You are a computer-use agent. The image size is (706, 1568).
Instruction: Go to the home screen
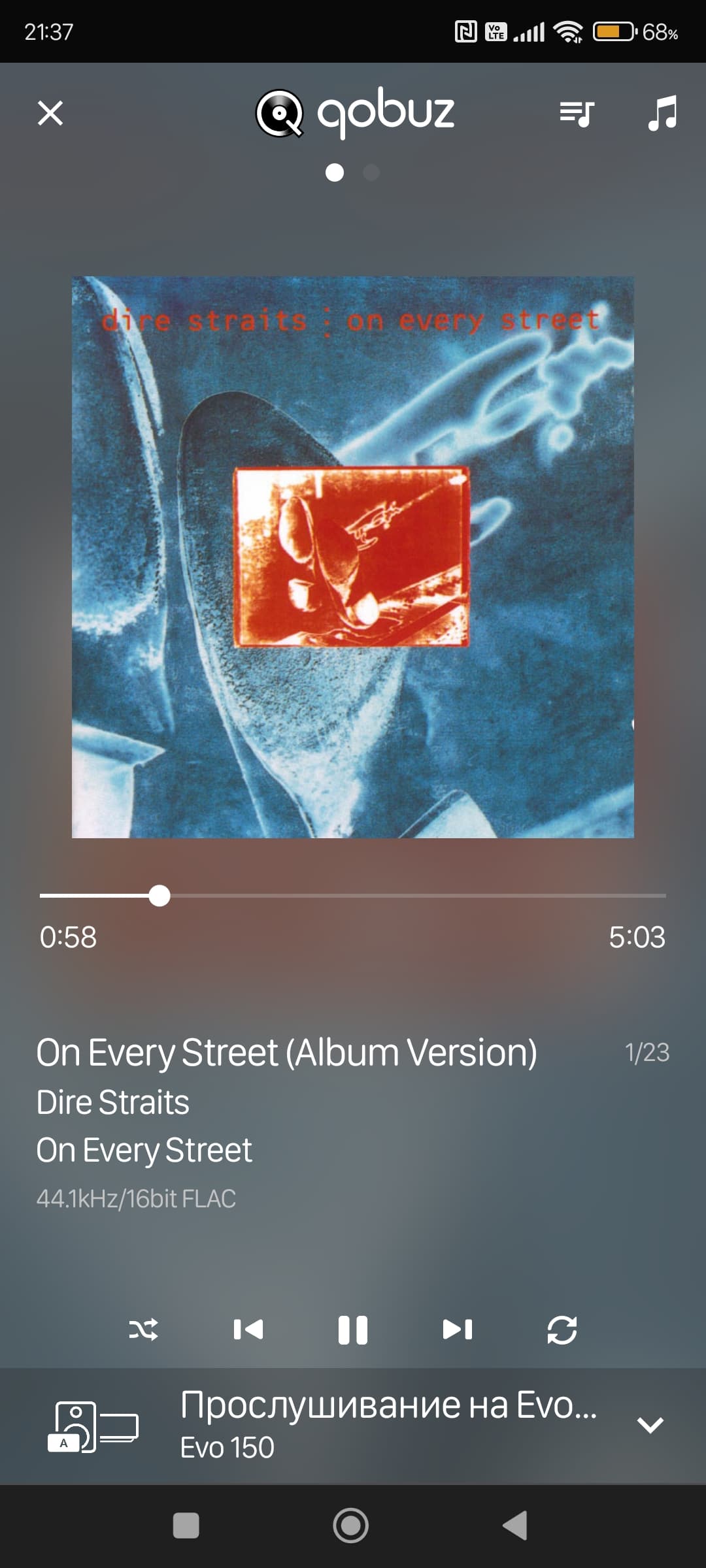pyautogui.click(x=351, y=1526)
